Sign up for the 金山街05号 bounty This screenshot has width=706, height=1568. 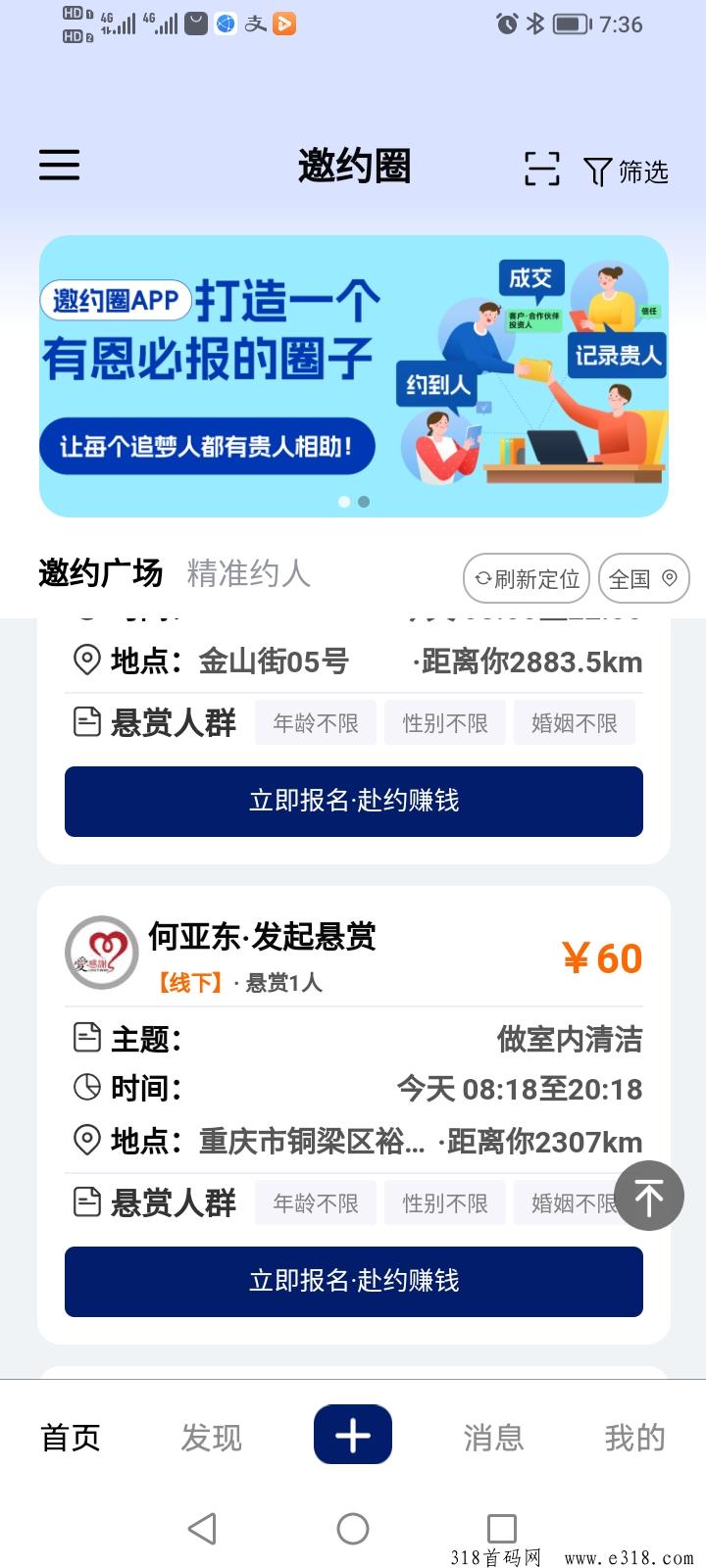(x=353, y=801)
